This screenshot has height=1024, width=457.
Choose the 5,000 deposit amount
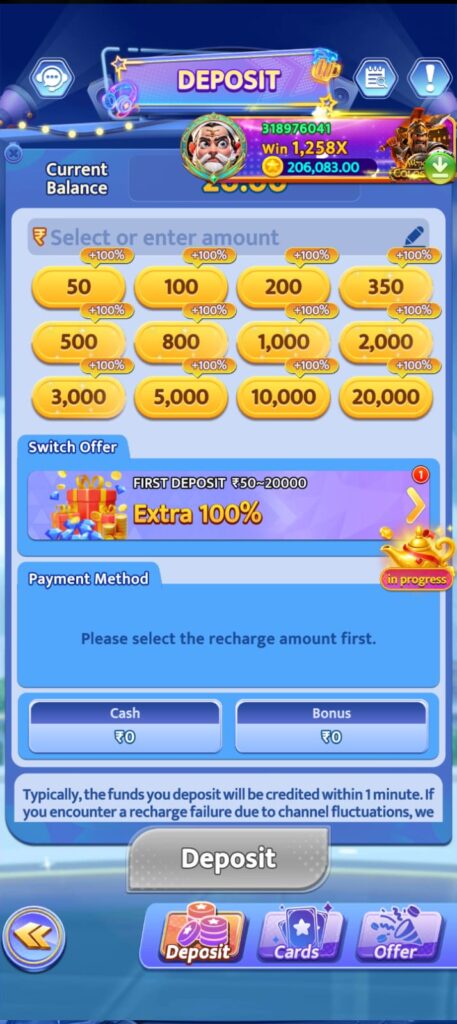pyautogui.click(x=181, y=397)
